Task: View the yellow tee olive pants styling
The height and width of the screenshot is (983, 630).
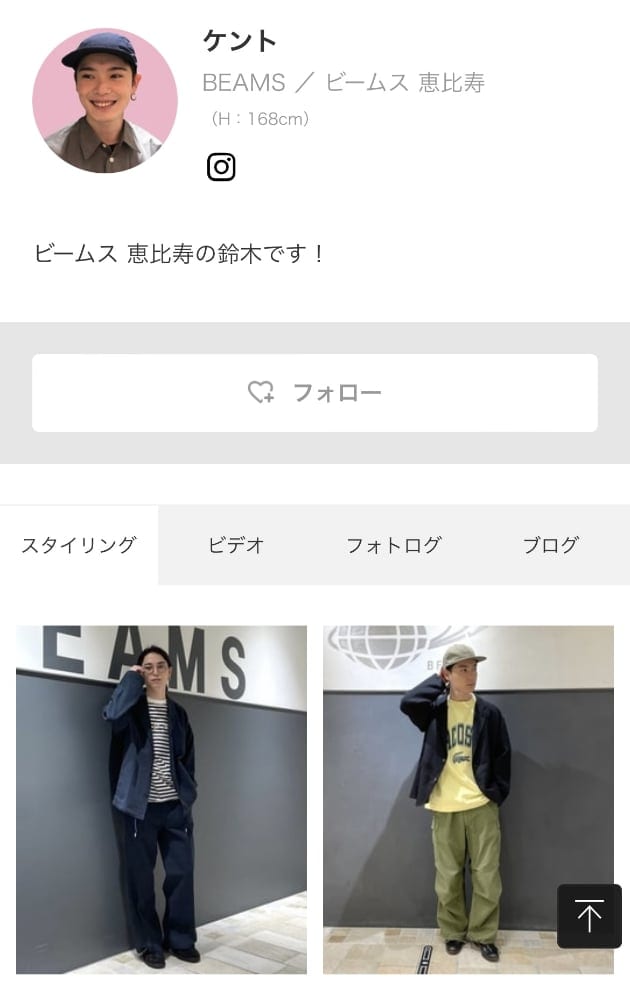Action: (x=467, y=798)
